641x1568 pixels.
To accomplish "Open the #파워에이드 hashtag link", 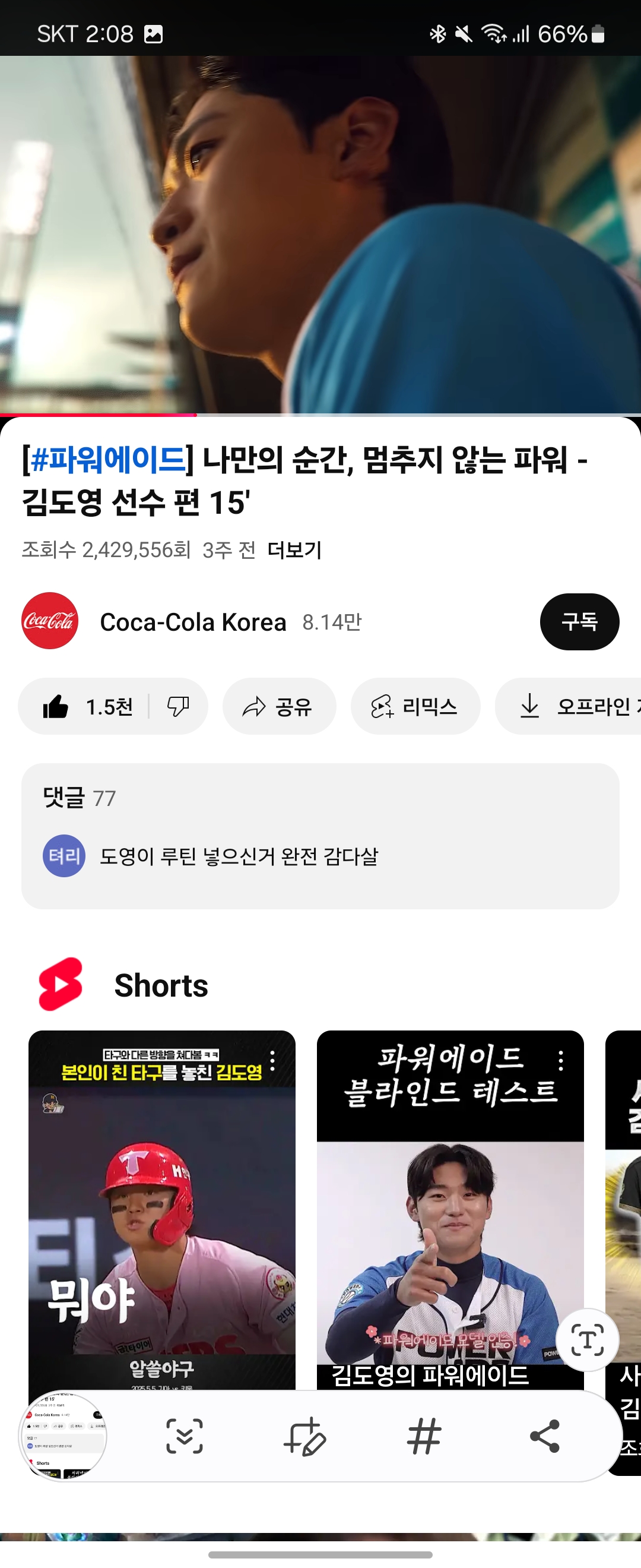I will (x=108, y=460).
